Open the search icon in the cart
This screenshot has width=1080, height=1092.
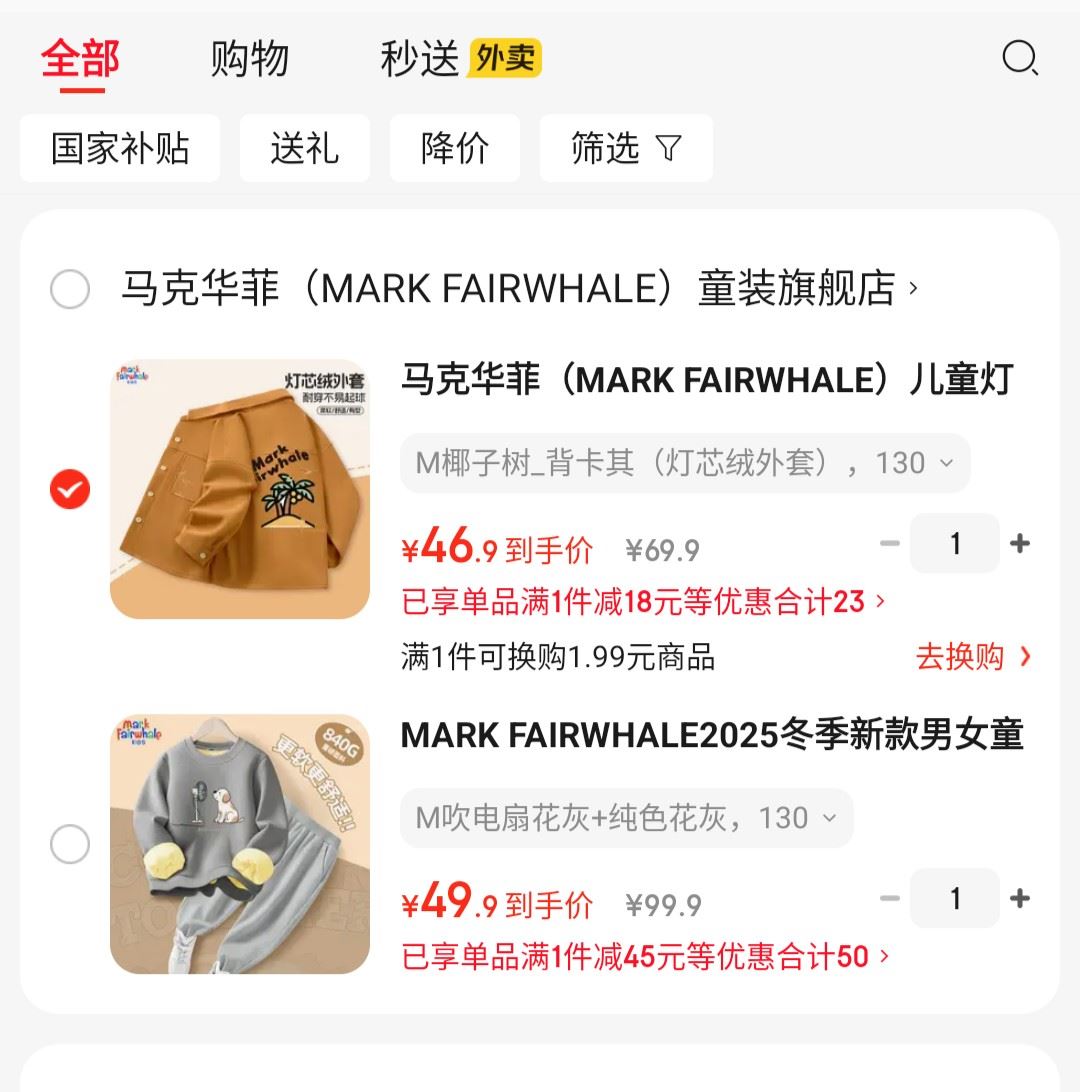(1020, 58)
